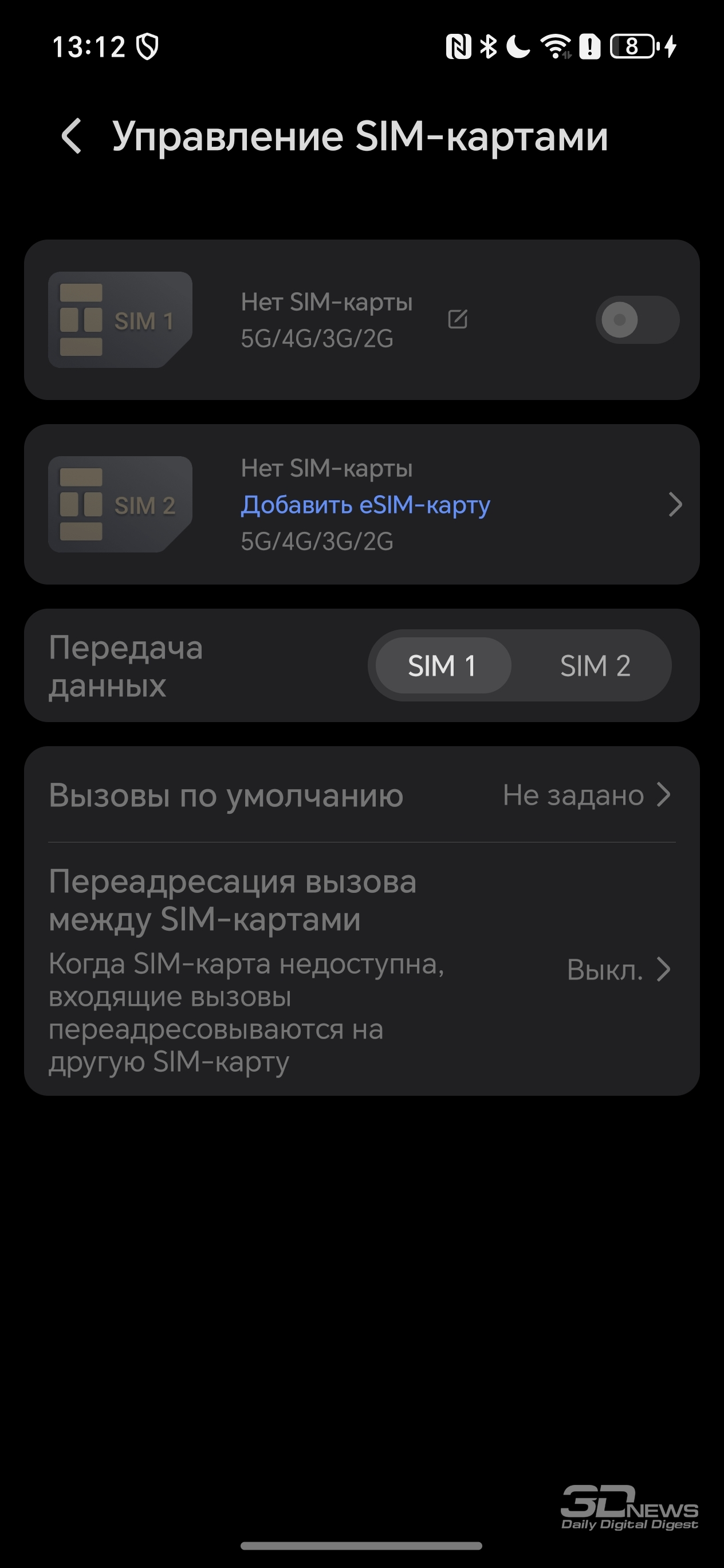
Task: Tap the edit icon next to SIM 1
Action: click(x=458, y=319)
